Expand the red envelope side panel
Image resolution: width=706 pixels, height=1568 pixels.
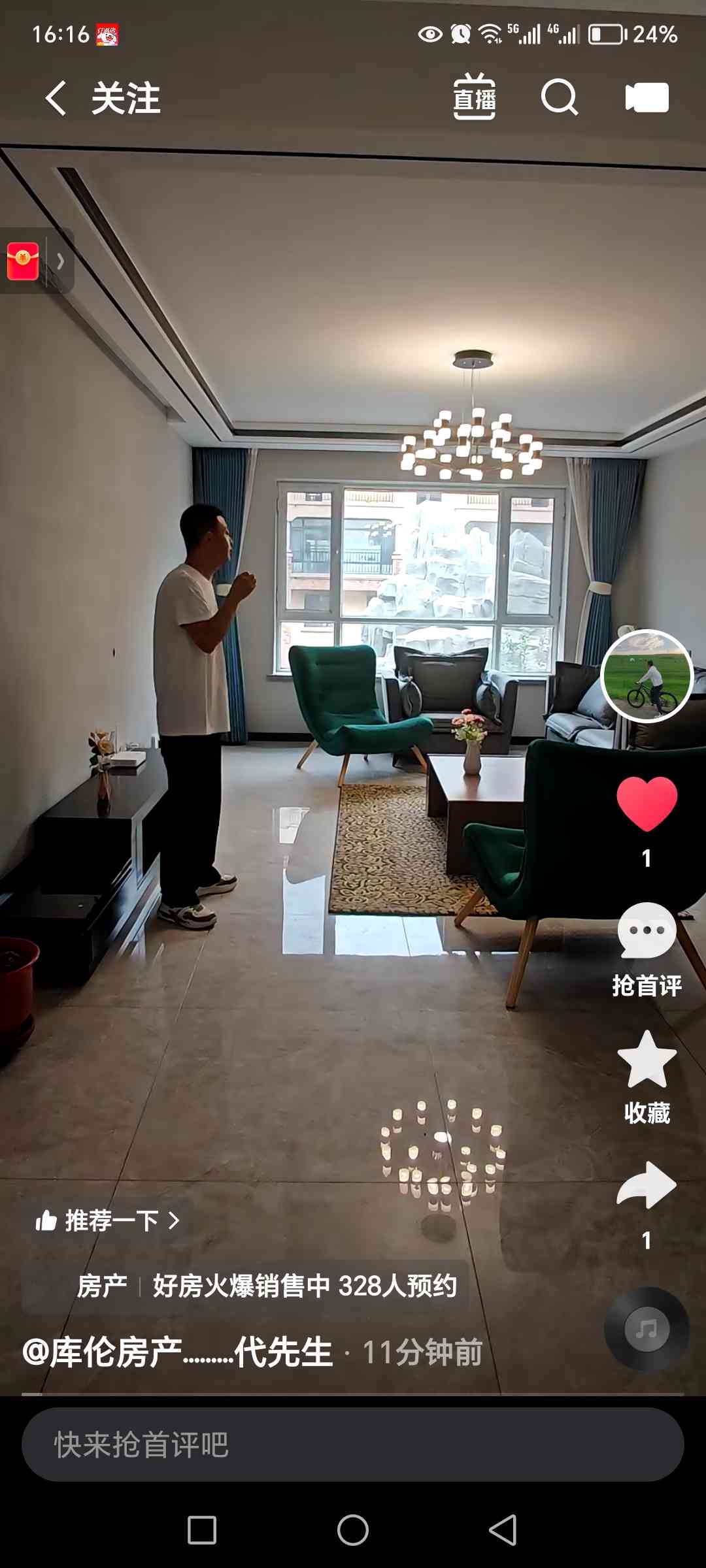(60, 261)
